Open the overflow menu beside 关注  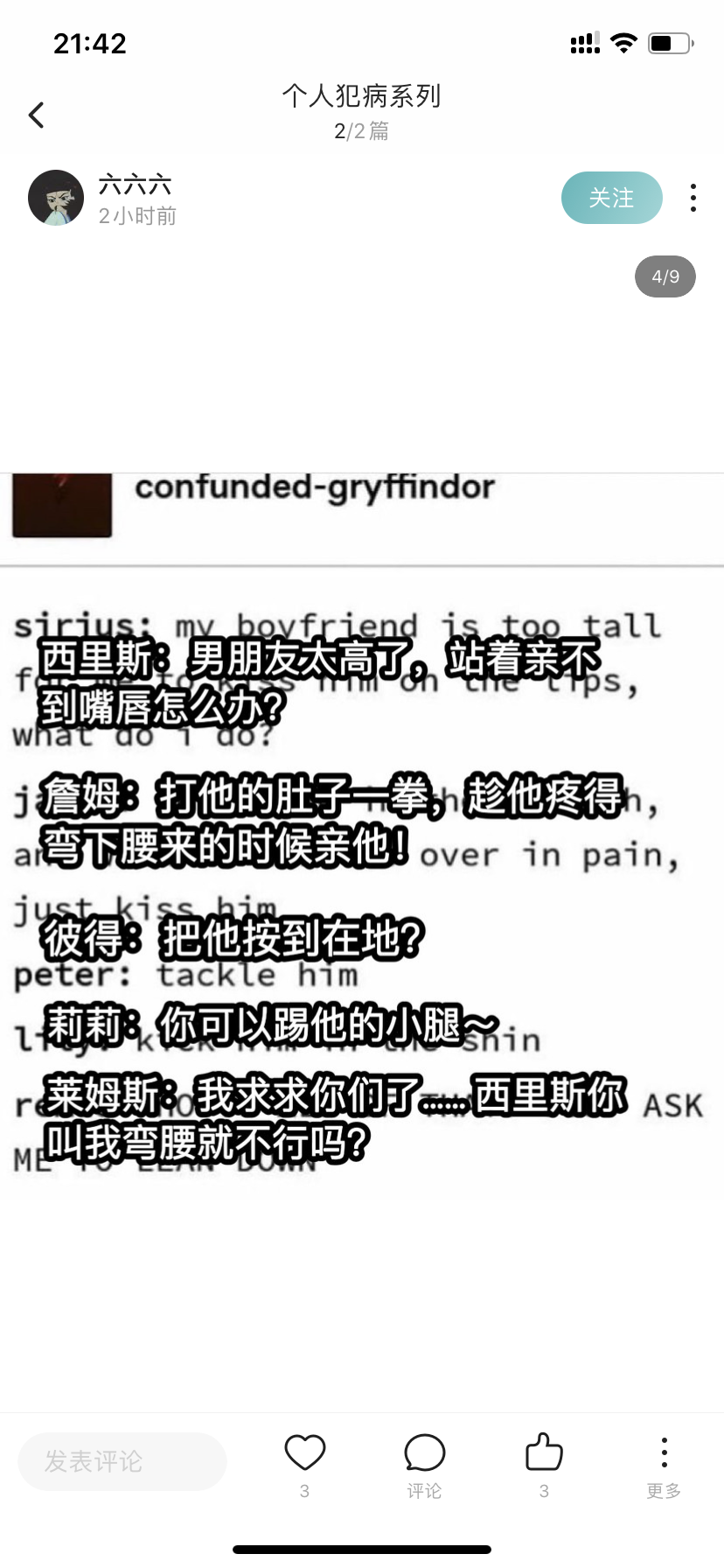[x=693, y=198]
